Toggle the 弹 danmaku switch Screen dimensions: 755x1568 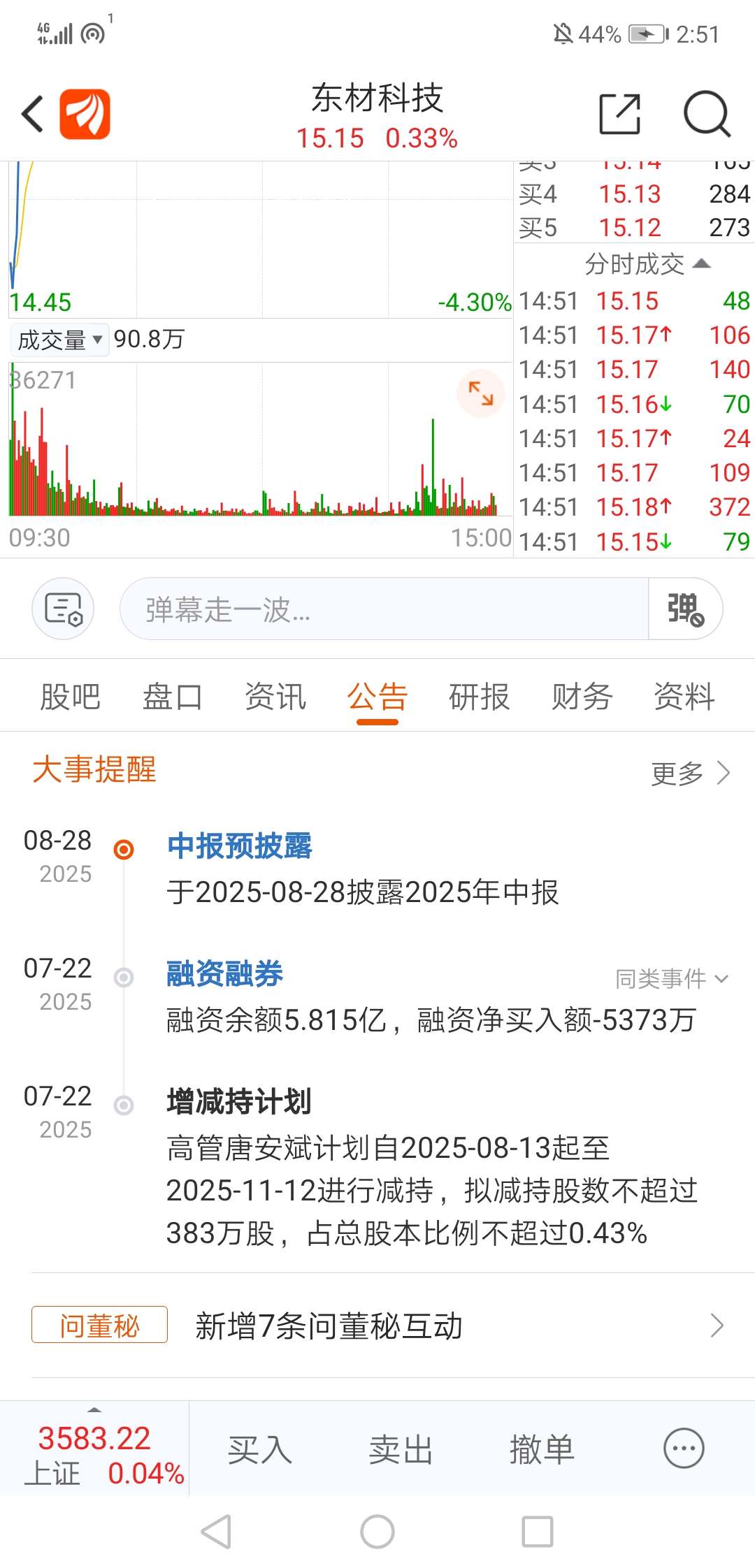tap(685, 609)
